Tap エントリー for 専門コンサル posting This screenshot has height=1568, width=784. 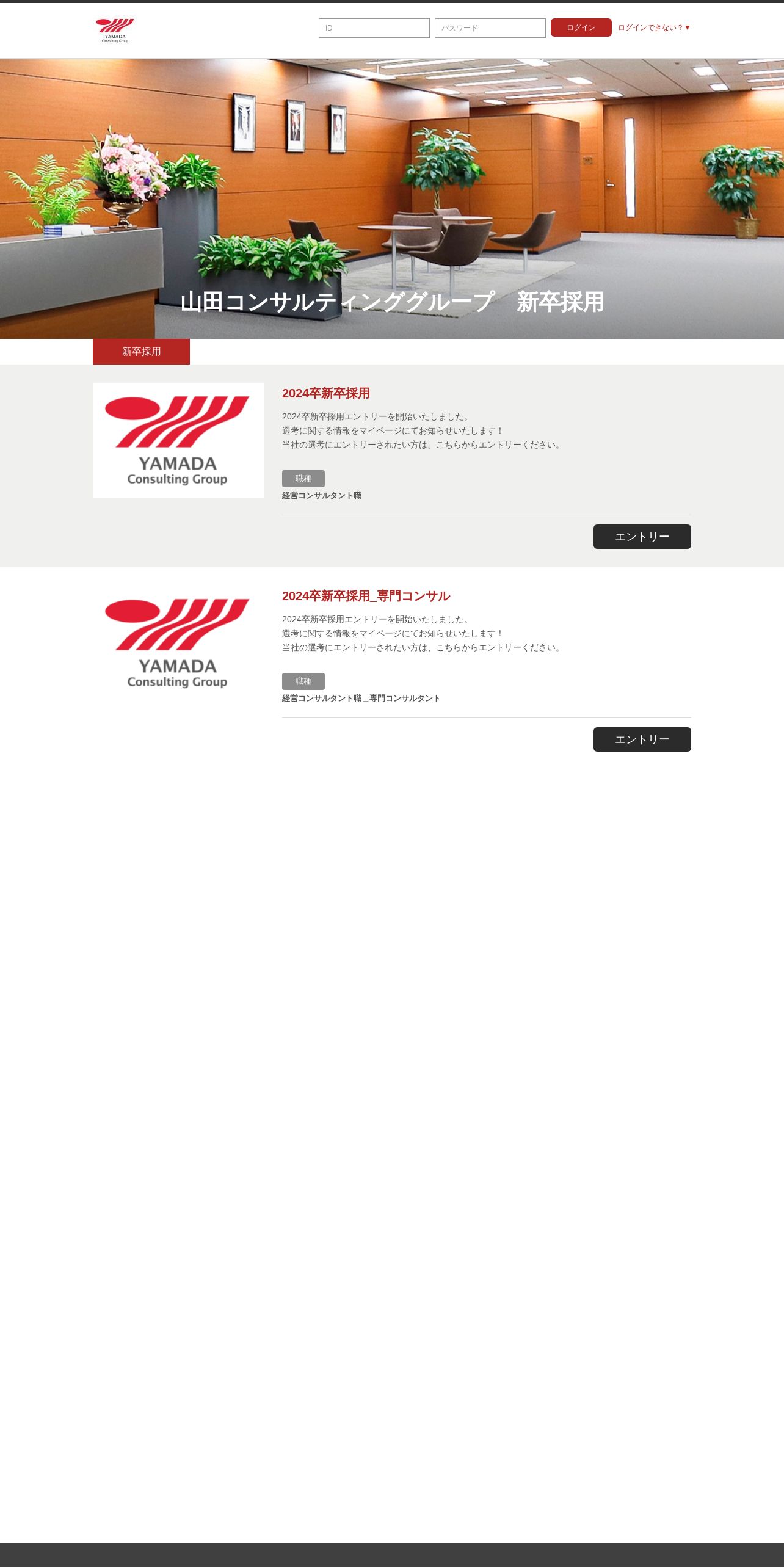[x=642, y=739]
